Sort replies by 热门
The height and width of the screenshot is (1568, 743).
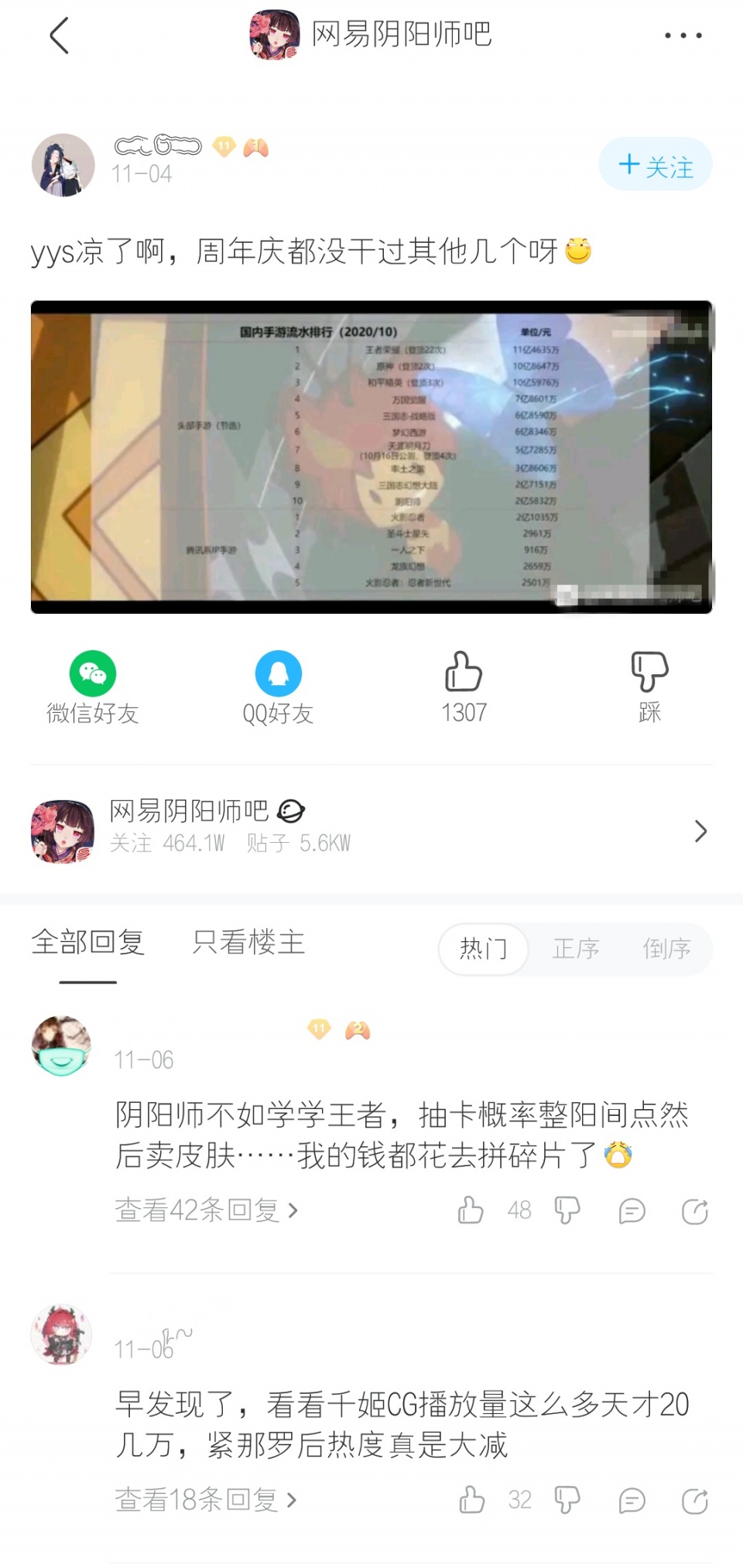pos(483,948)
